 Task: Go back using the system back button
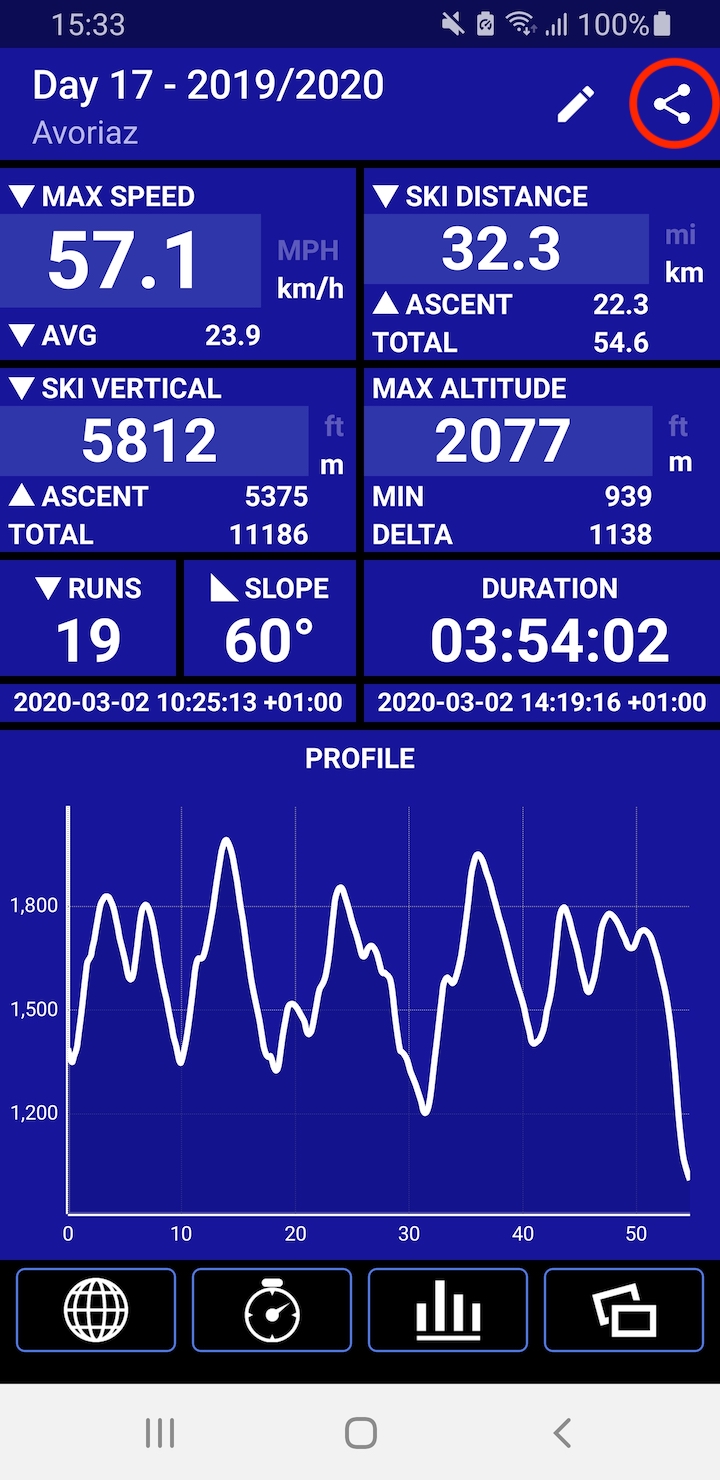point(562,1433)
